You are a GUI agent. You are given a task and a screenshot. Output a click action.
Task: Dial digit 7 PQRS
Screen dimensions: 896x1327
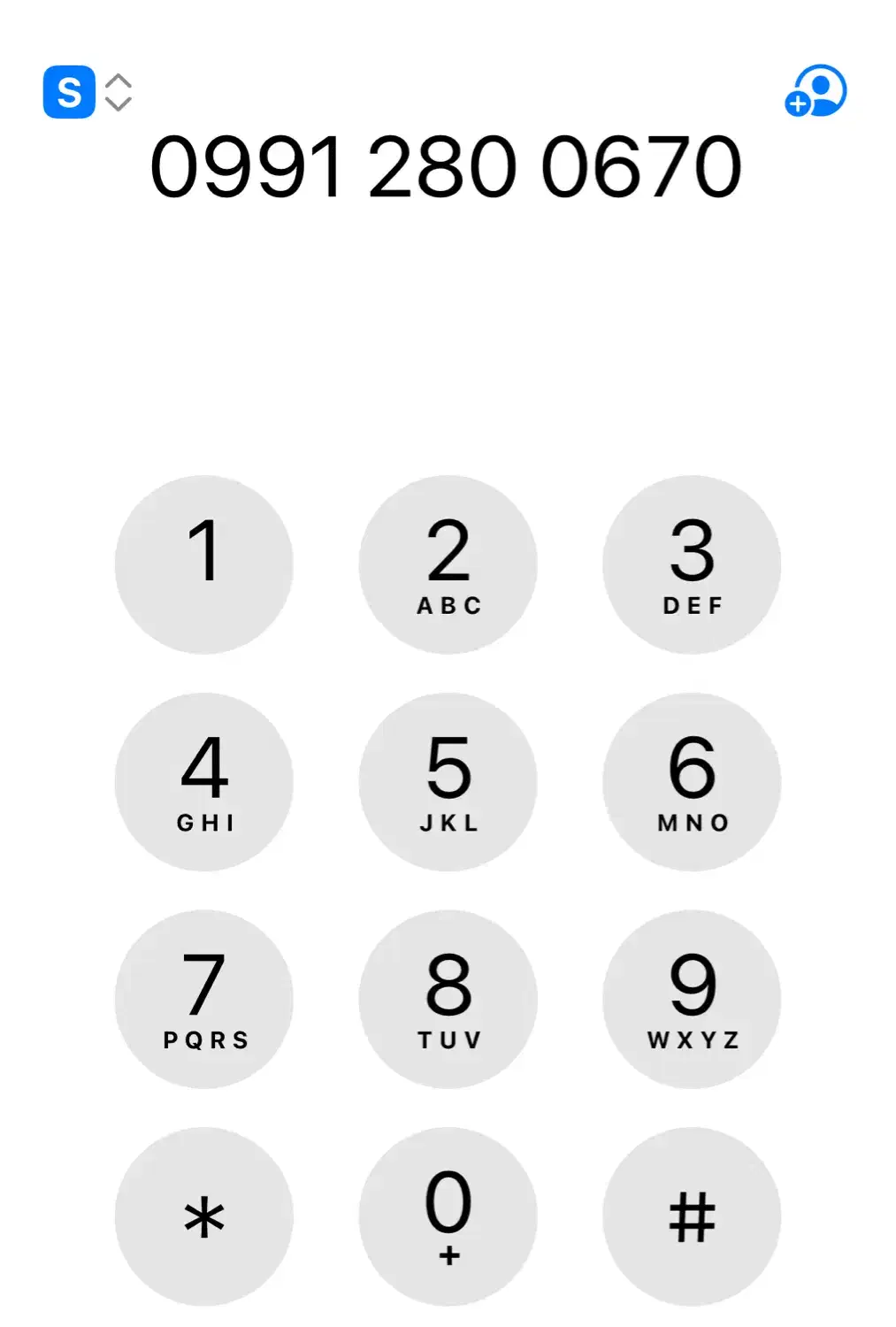pos(204,999)
